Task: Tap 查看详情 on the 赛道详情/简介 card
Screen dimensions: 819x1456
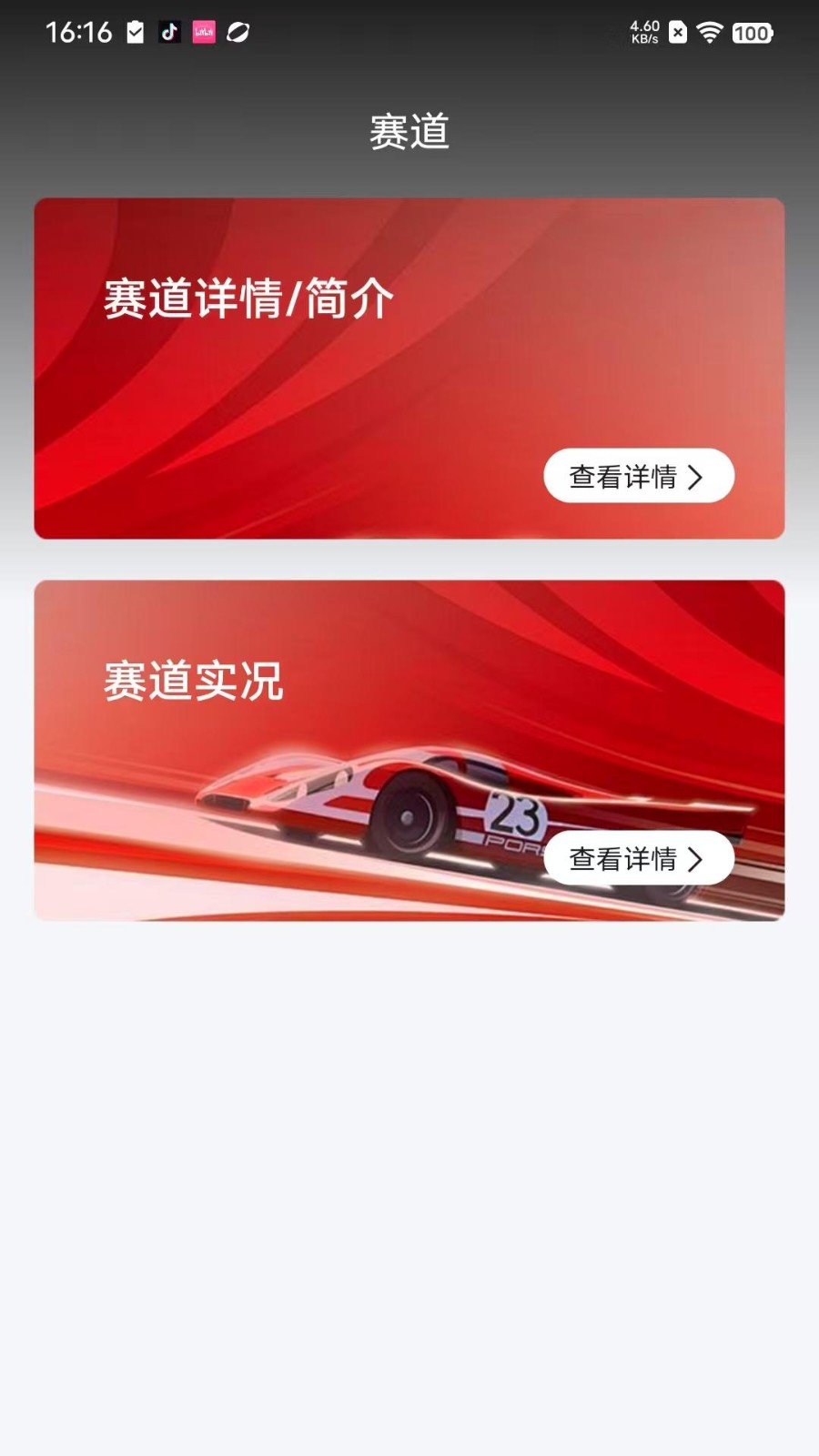Action: (638, 476)
